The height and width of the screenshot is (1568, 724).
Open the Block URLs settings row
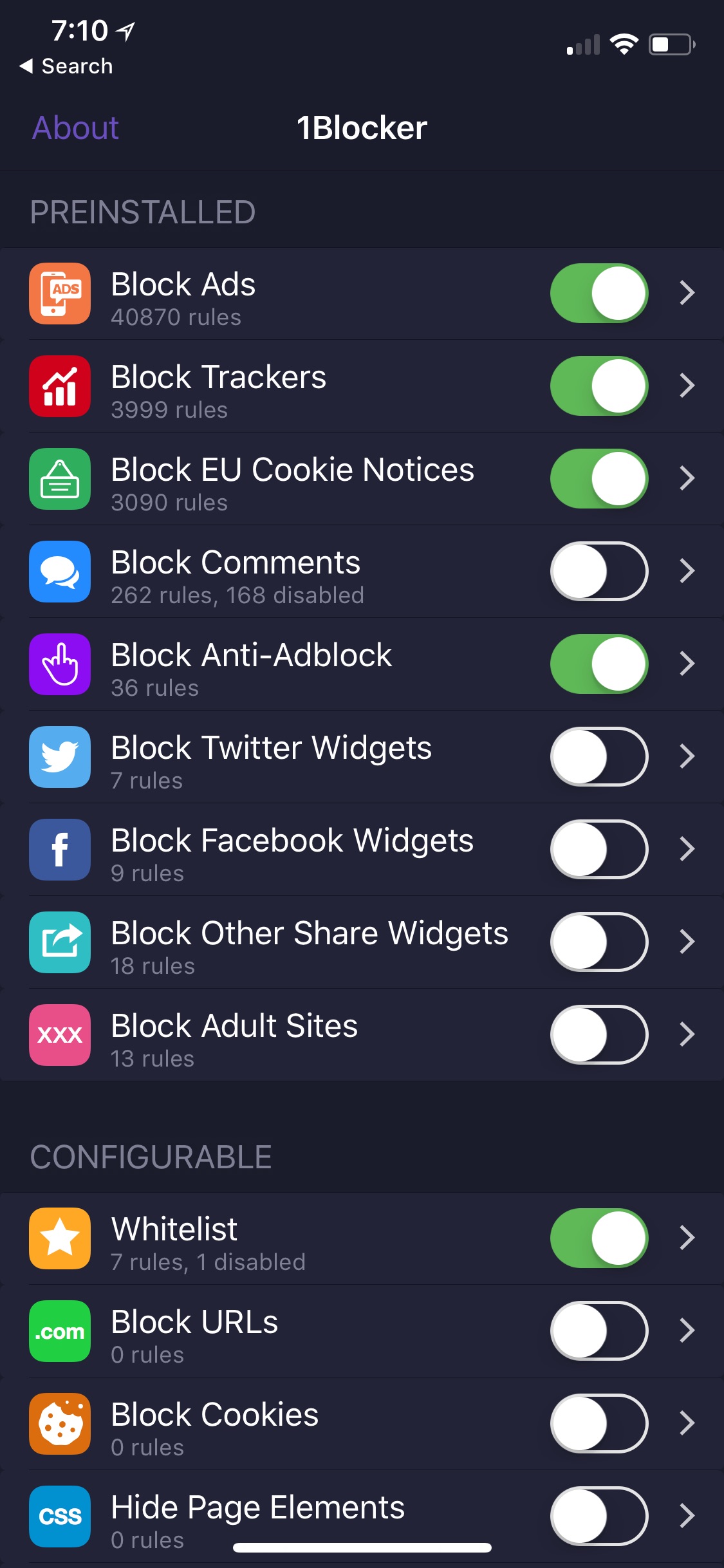[x=362, y=1331]
